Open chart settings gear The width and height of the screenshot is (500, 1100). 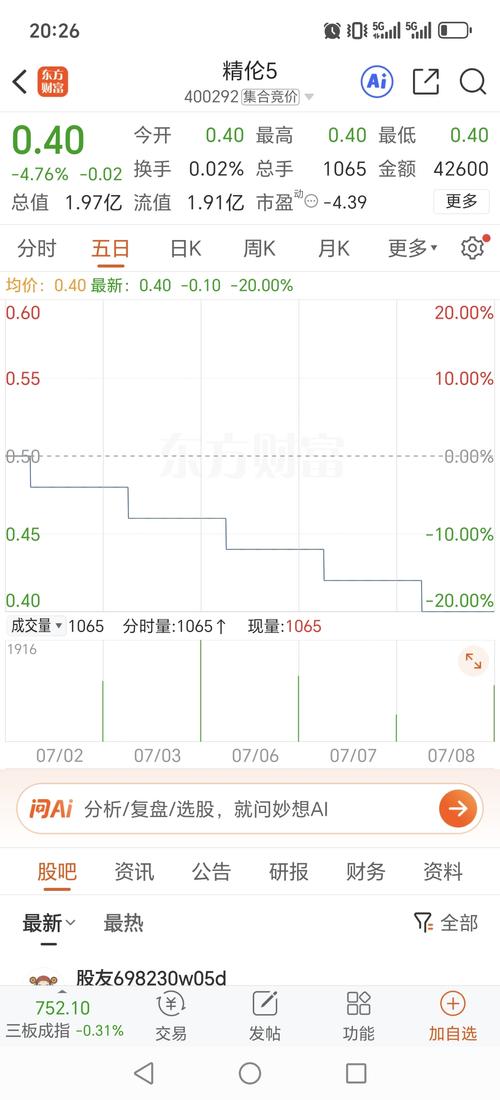[473, 248]
